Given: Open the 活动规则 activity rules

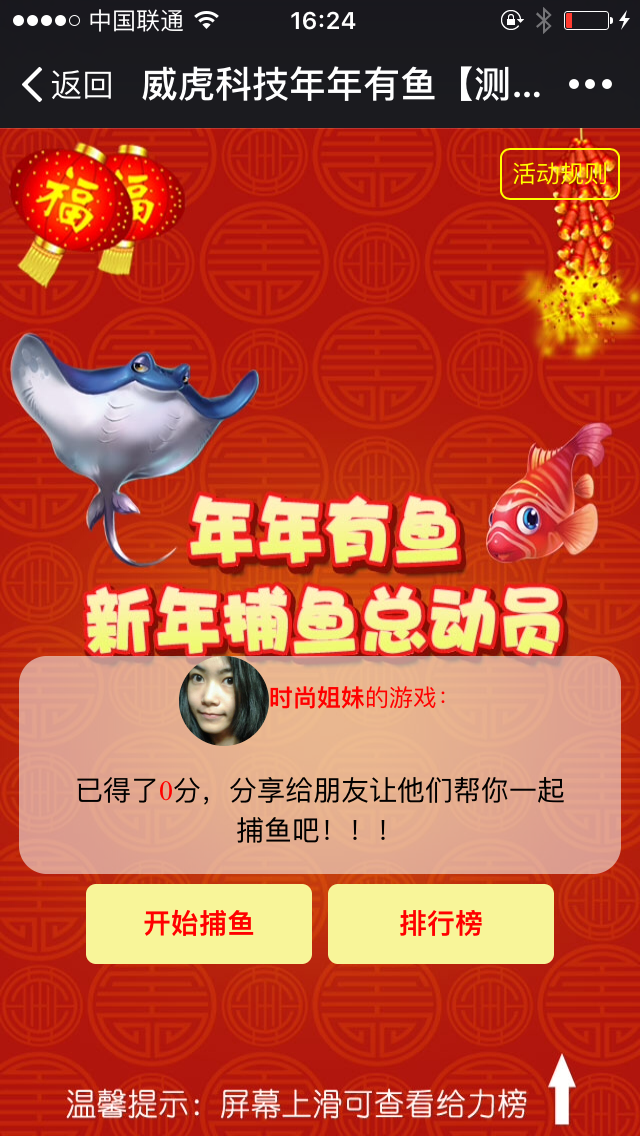Looking at the screenshot, I should (559, 174).
